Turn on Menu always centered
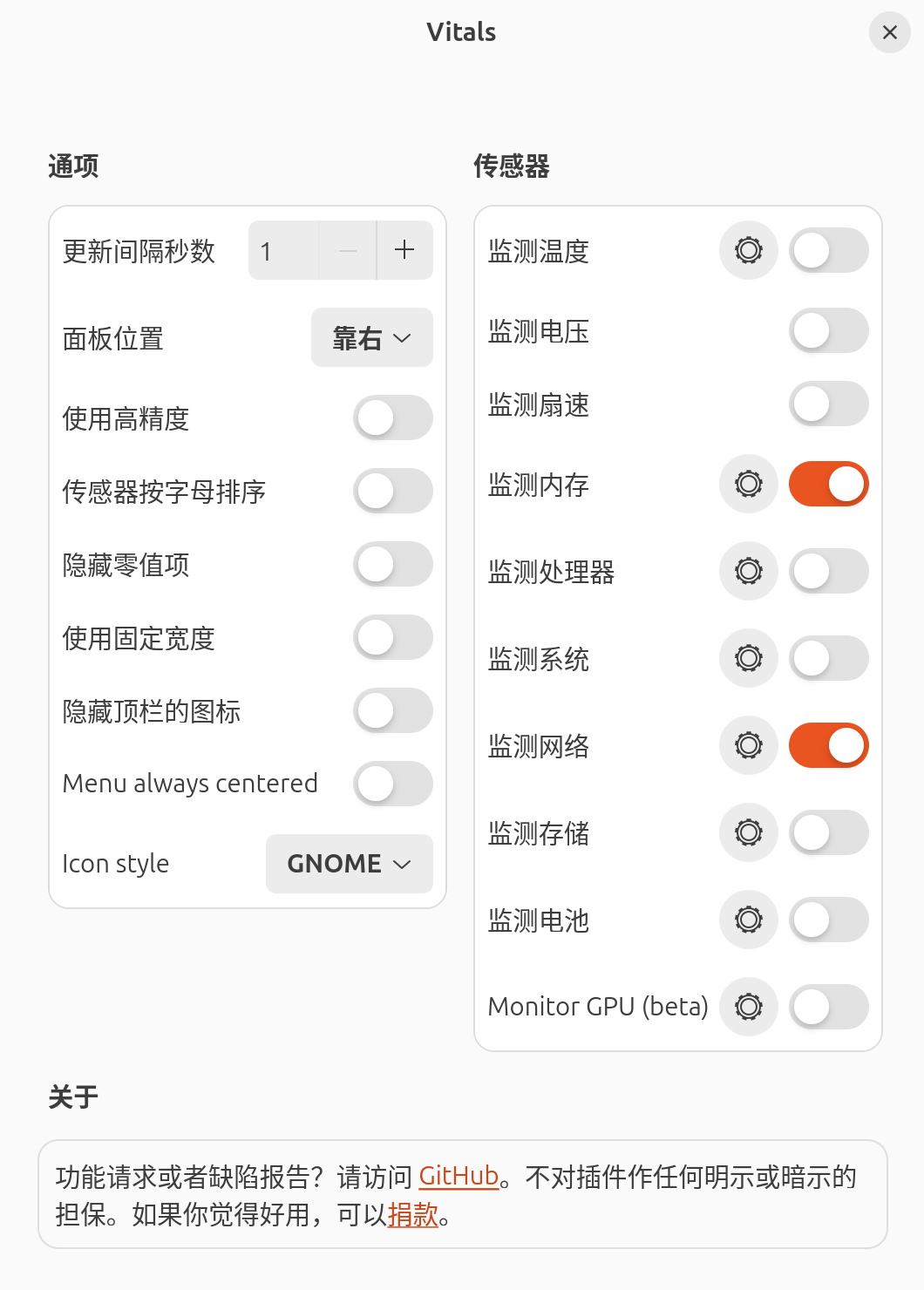The image size is (924, 1290). (392, 784)
